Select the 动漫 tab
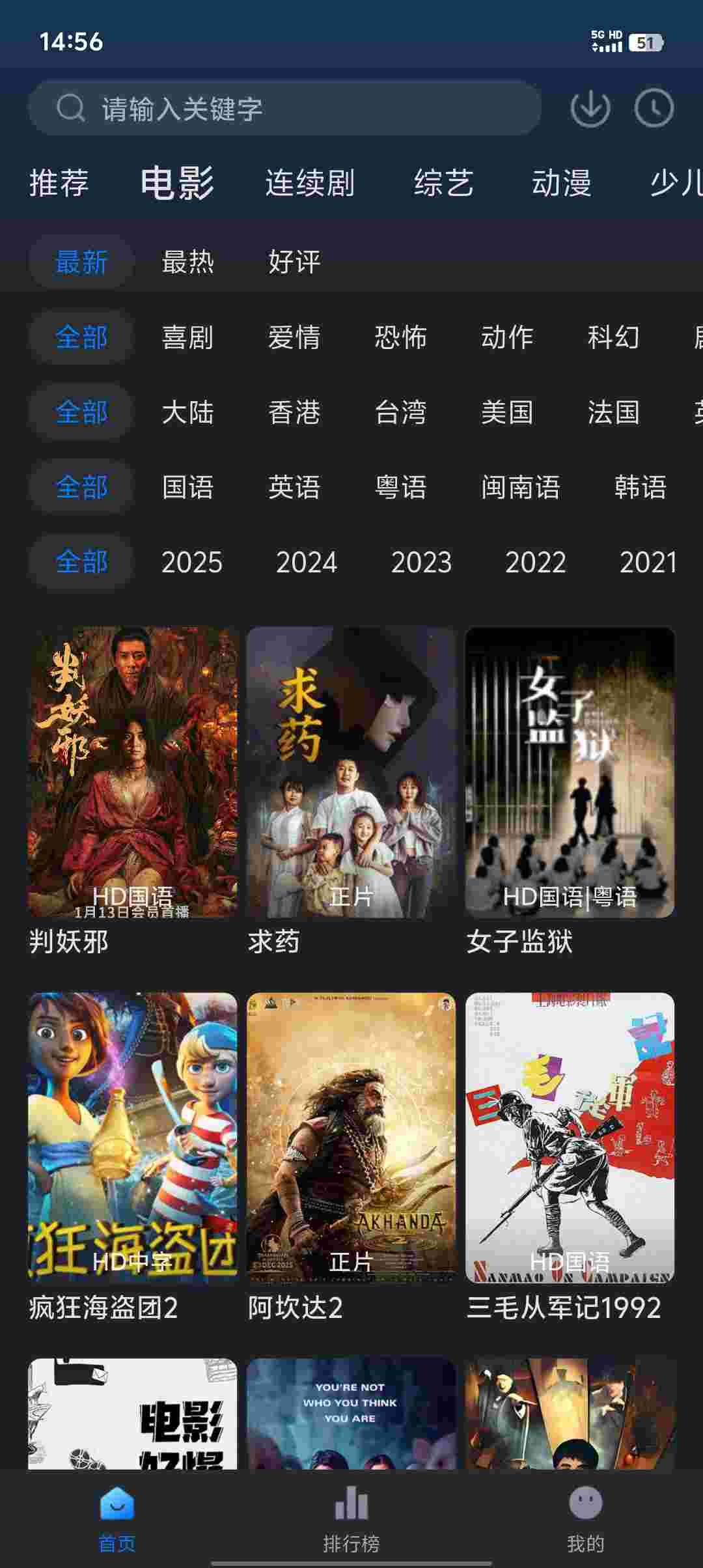The image size is (703, 1568). 561,183
